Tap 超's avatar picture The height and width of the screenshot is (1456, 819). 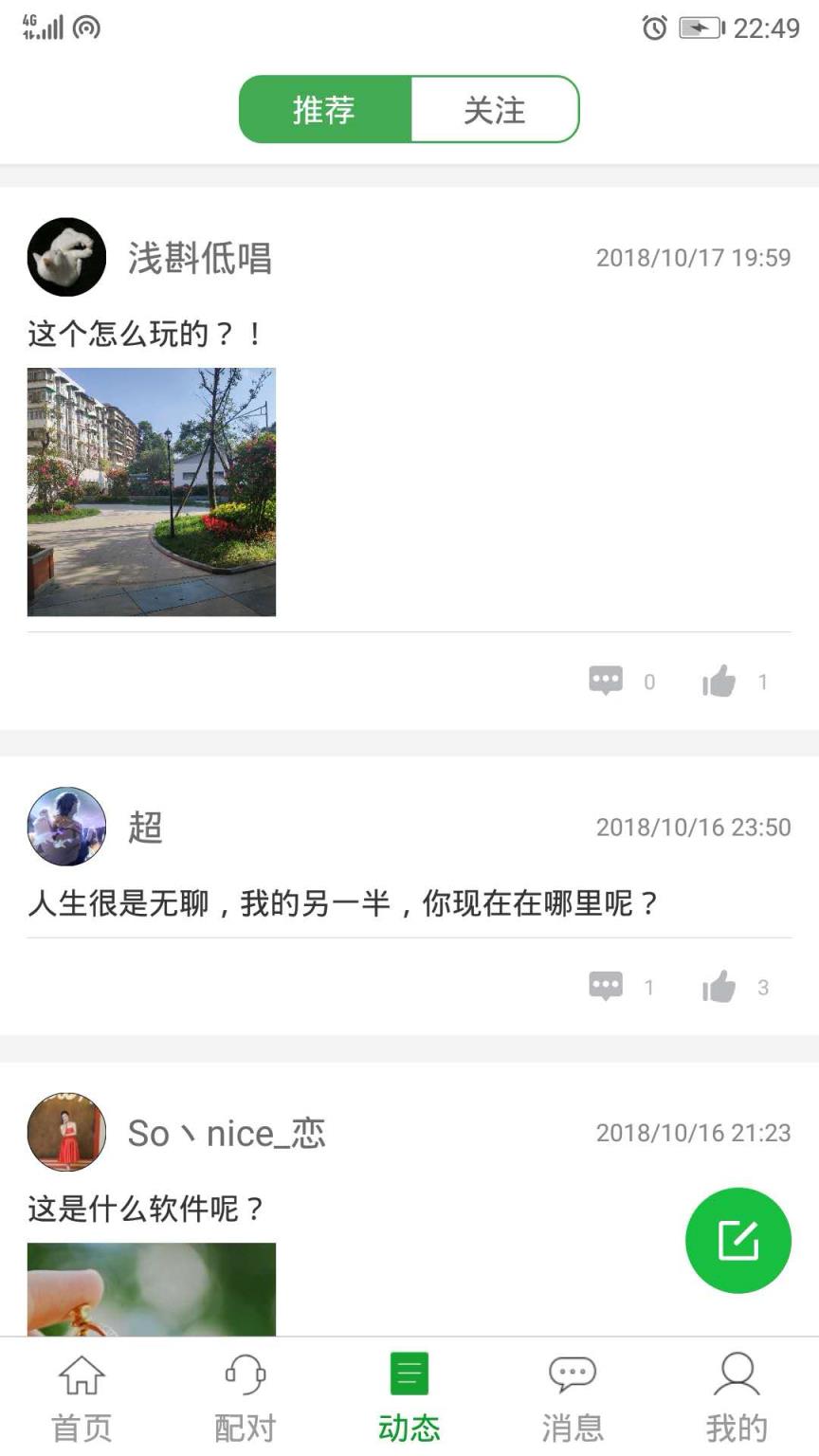click(x=65, y=826)
